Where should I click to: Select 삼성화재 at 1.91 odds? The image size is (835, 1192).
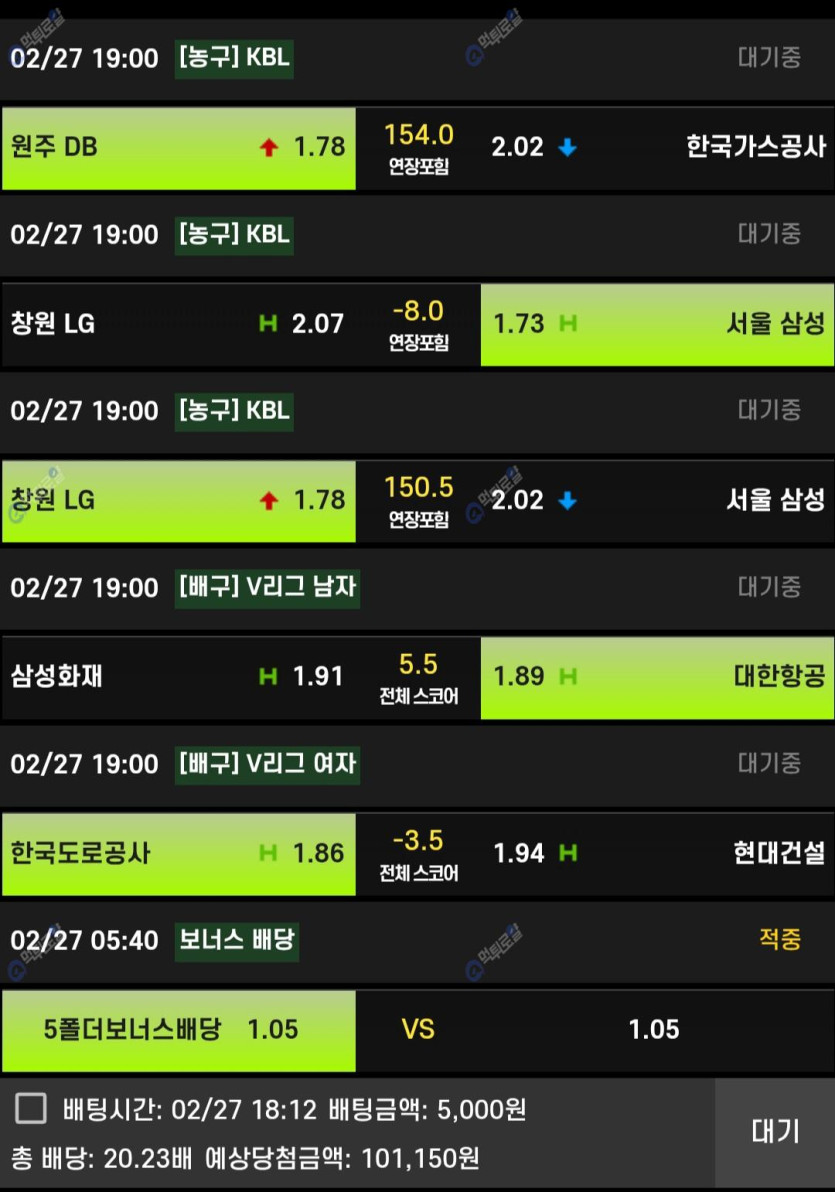click(x=178, y=677)
